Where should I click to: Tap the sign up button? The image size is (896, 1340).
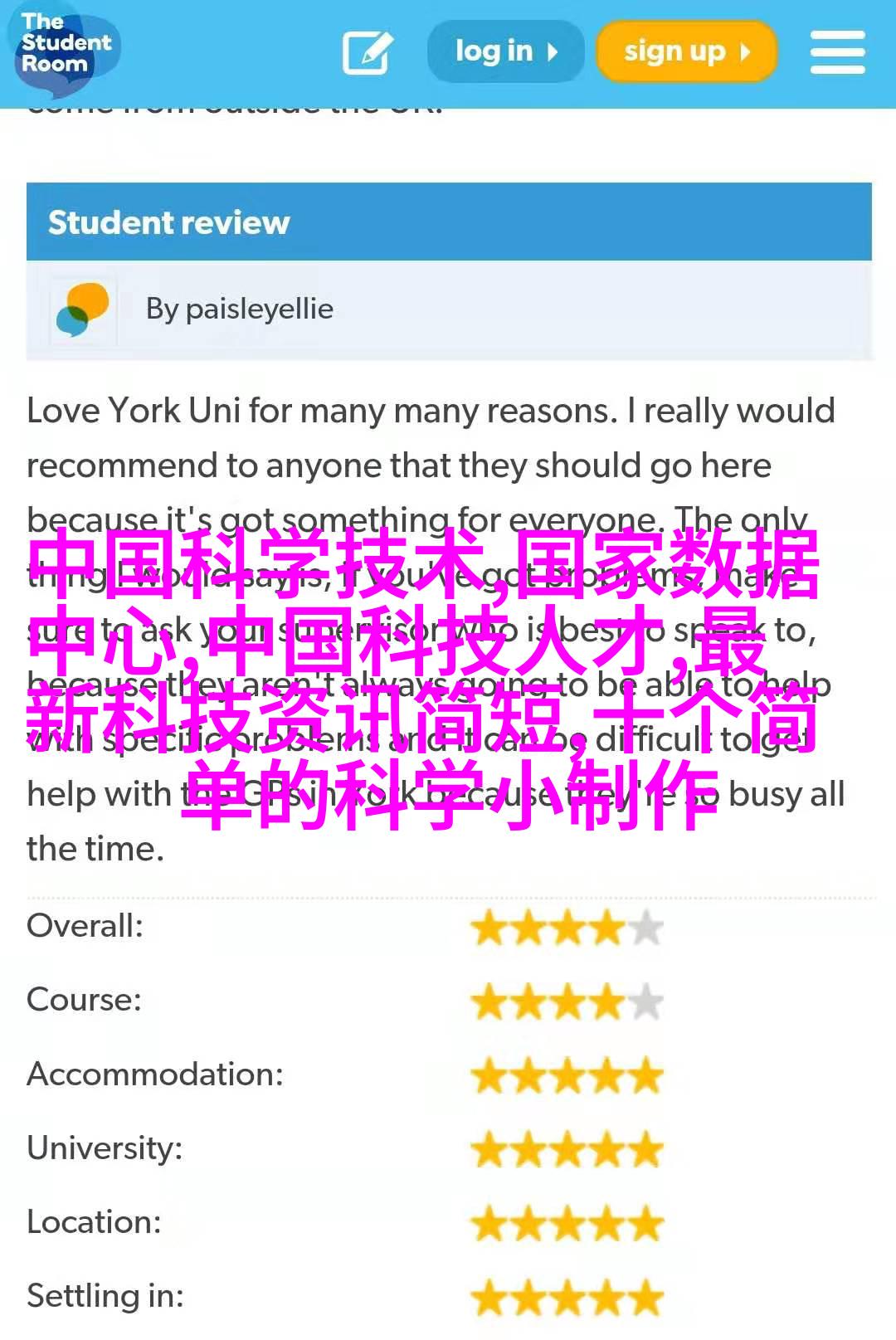click(x=686, y=51)
